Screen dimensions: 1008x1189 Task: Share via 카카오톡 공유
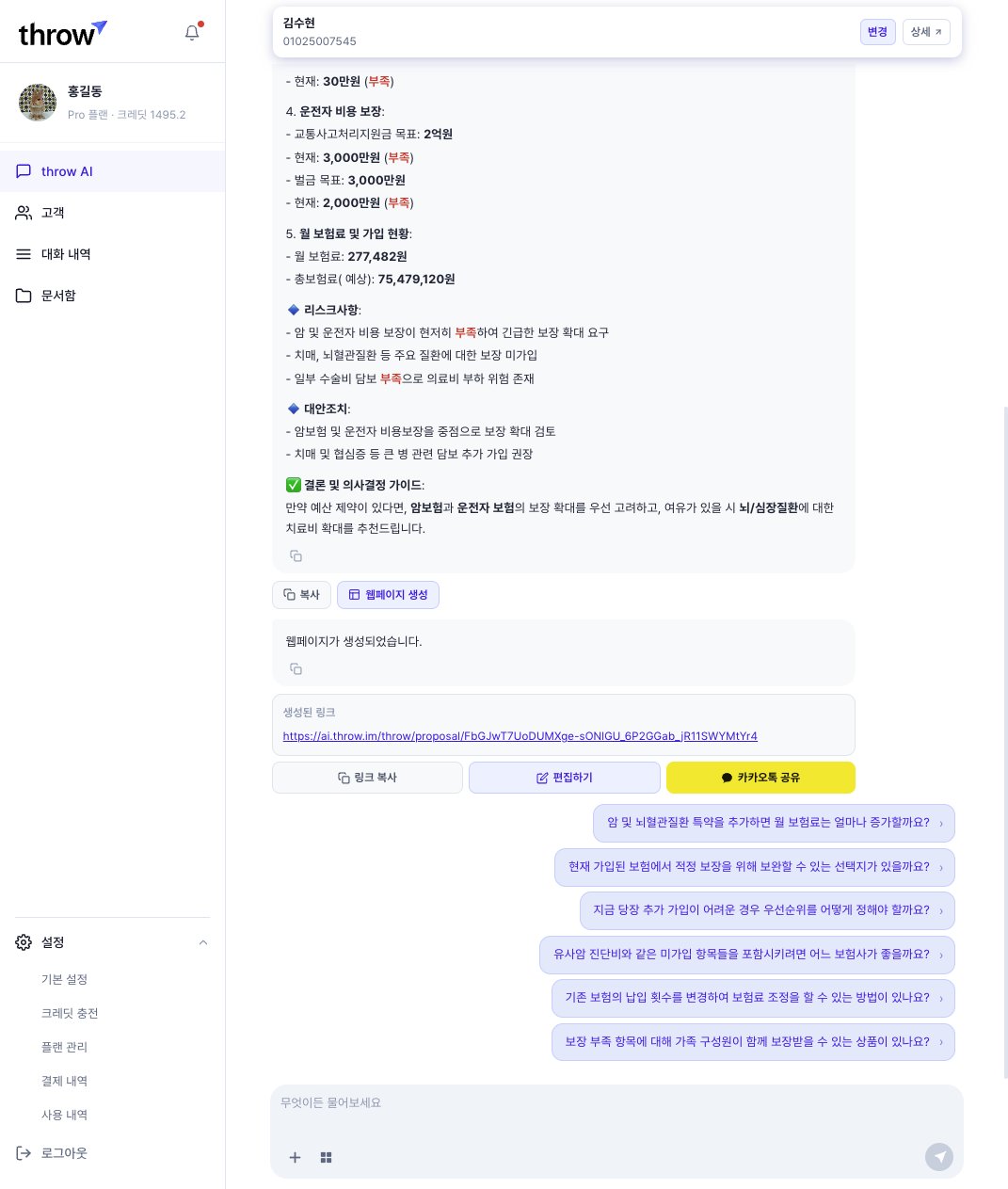(x=760, y=778)
